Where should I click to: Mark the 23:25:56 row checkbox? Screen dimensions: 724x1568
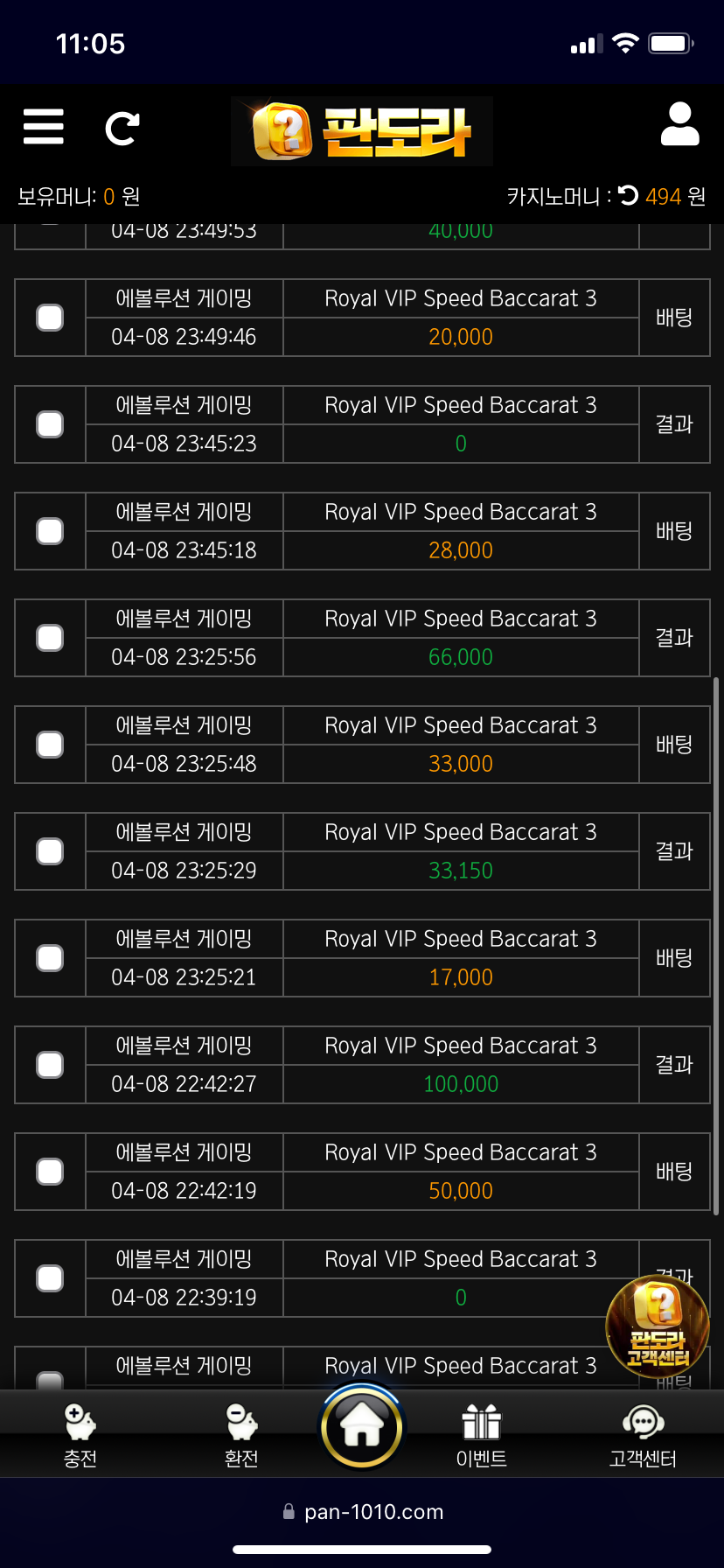coord(50,638)
